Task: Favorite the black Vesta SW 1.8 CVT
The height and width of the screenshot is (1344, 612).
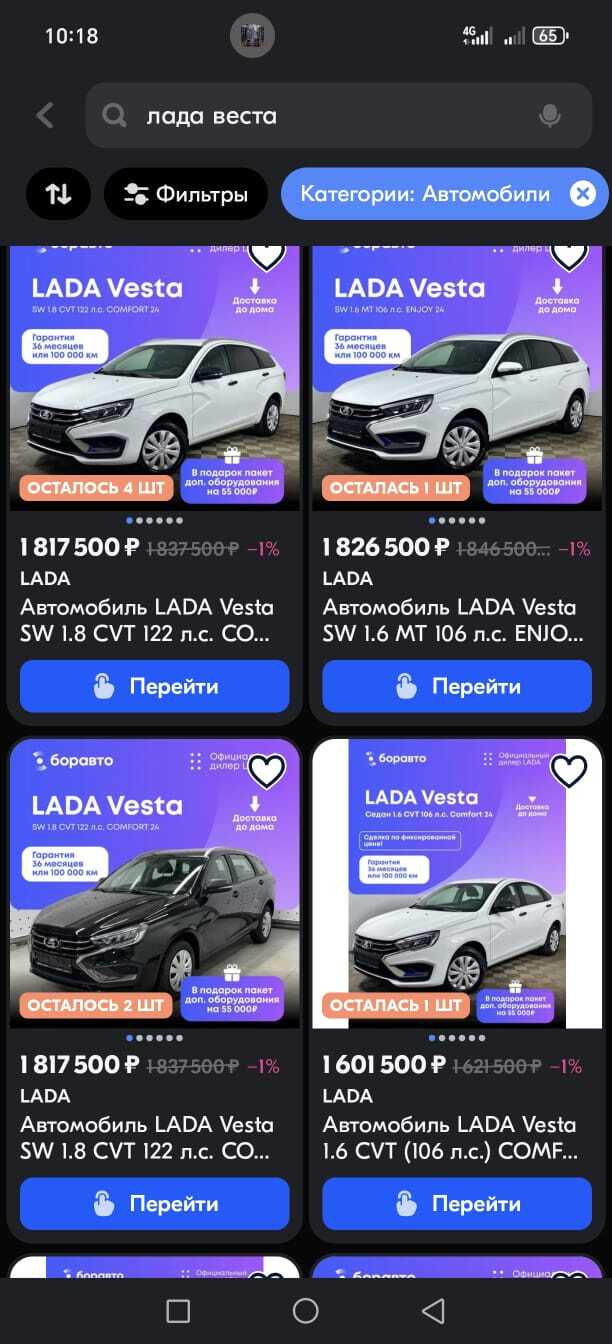Action: pos(266,771)
